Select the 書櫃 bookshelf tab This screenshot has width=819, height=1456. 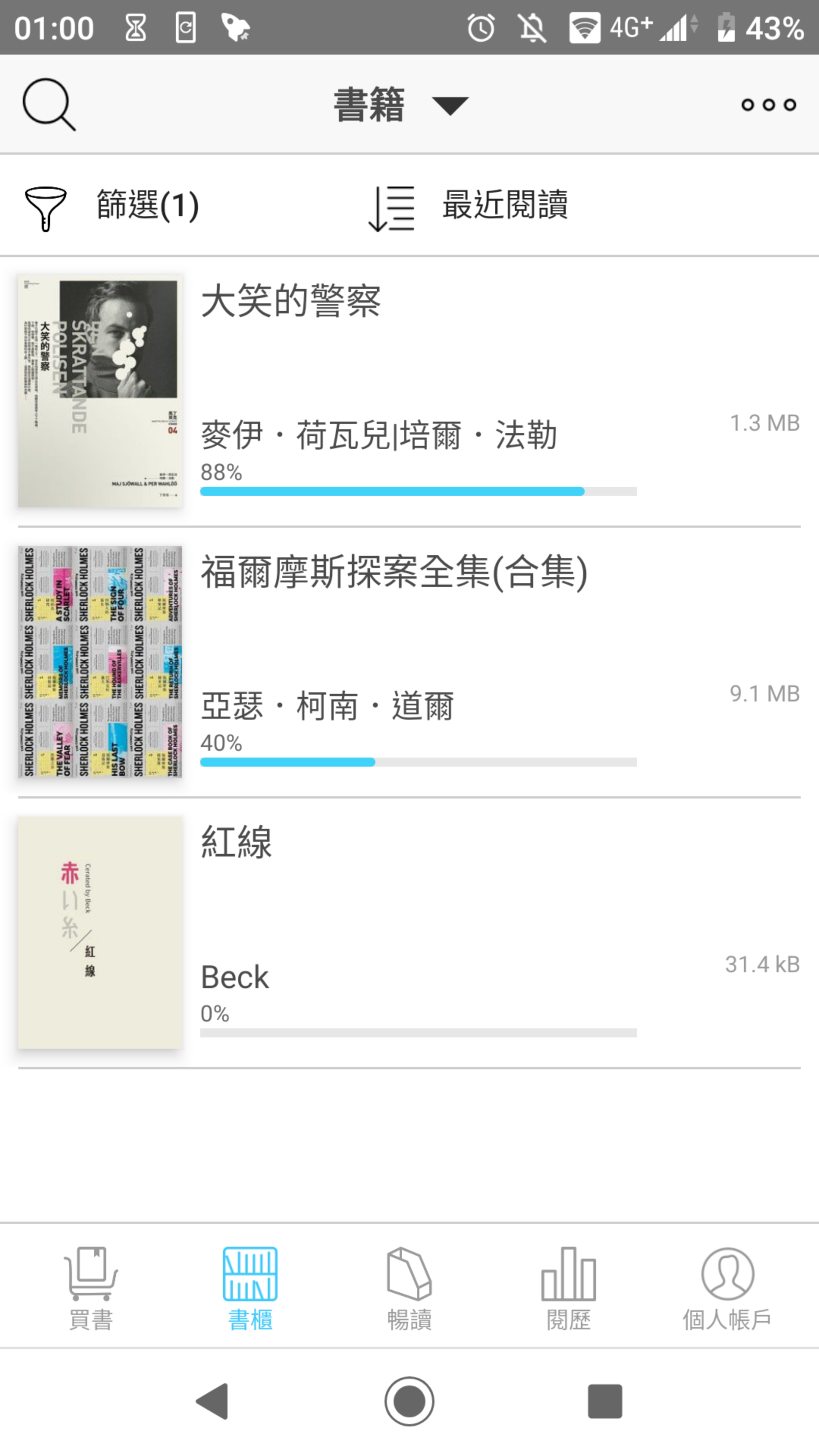pyautogui.click(x=250, y=1289)
